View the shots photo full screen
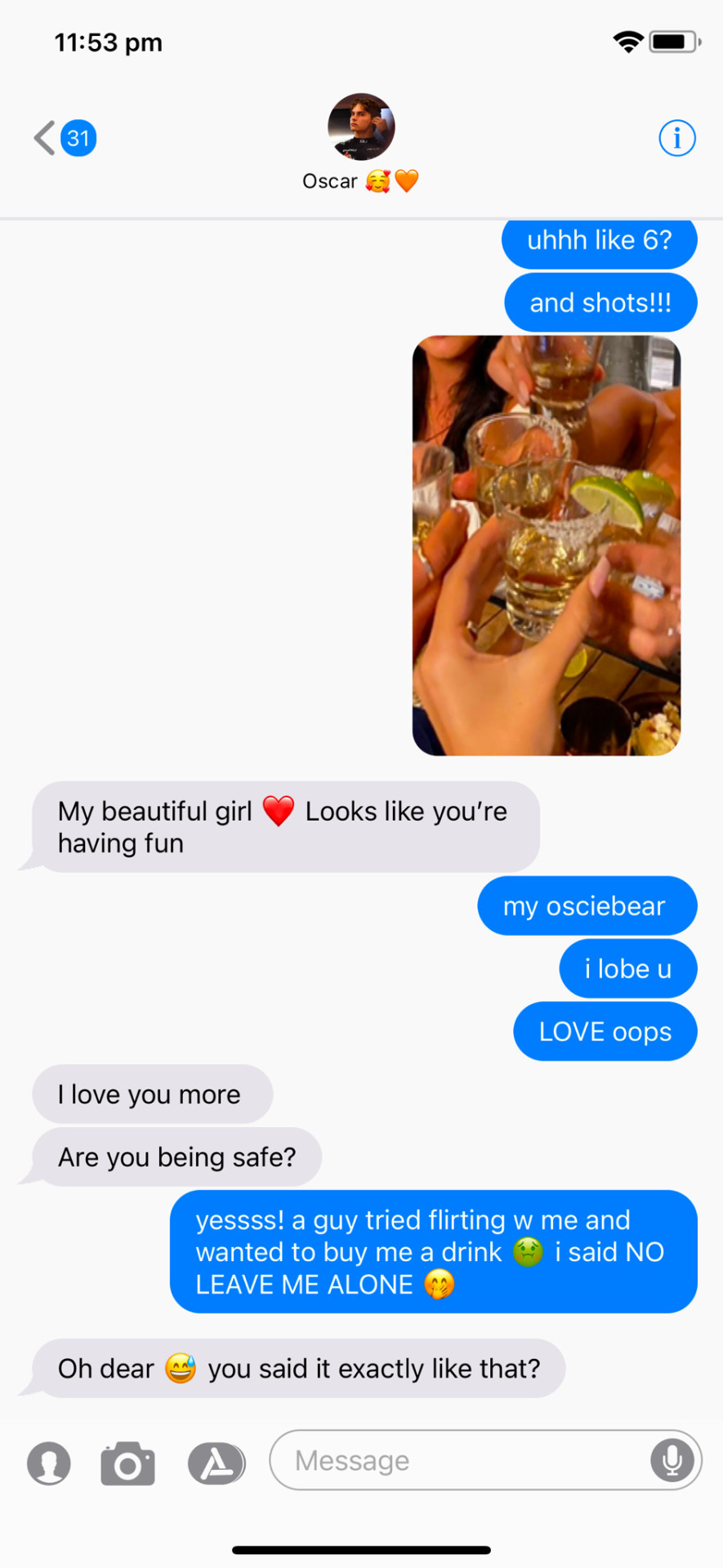 click(x=546, y=545)
